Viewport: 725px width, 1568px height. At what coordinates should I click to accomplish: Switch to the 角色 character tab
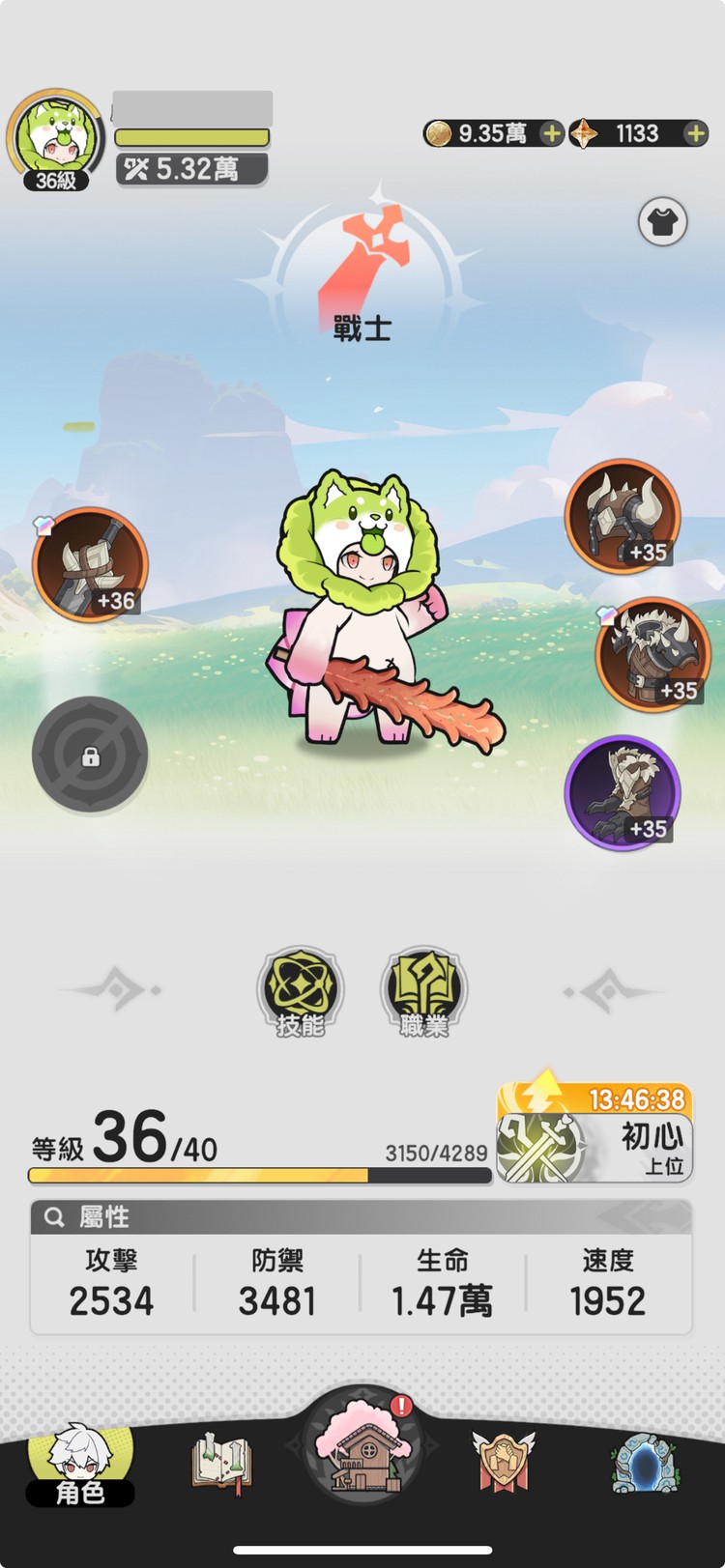tap(80, 1461)
